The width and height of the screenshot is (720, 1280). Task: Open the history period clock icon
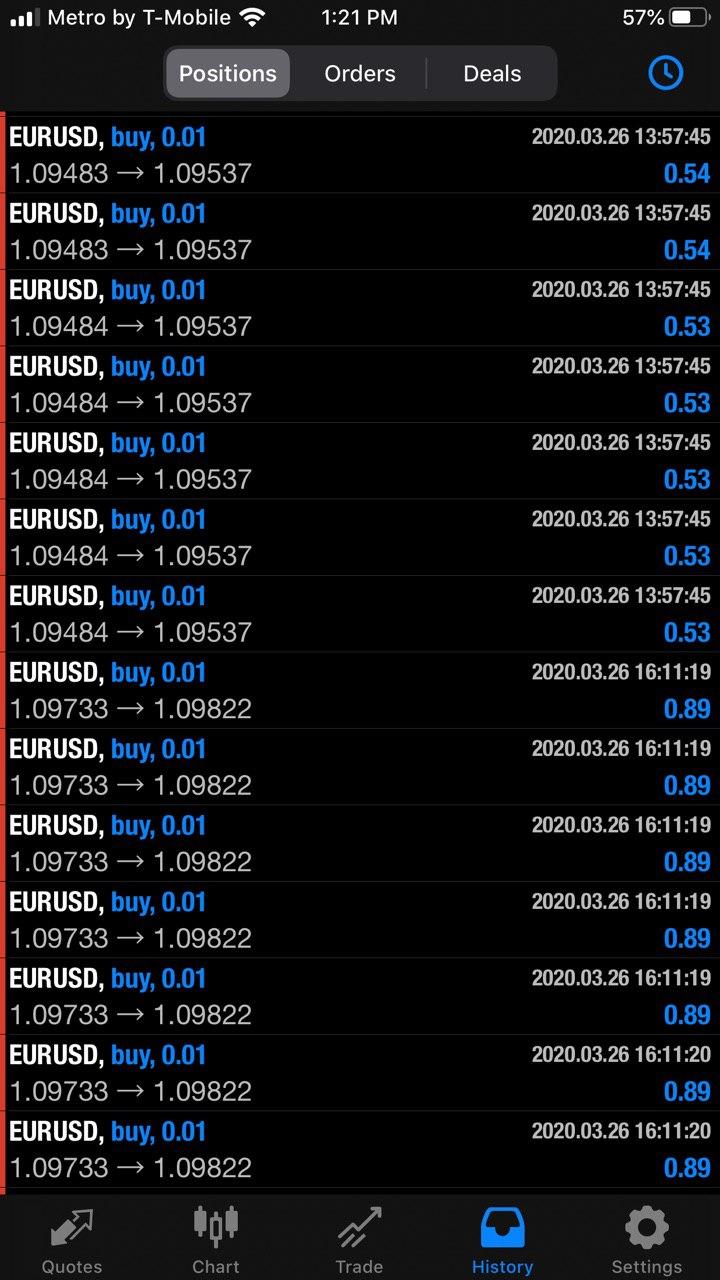click(x=665, y=73)
